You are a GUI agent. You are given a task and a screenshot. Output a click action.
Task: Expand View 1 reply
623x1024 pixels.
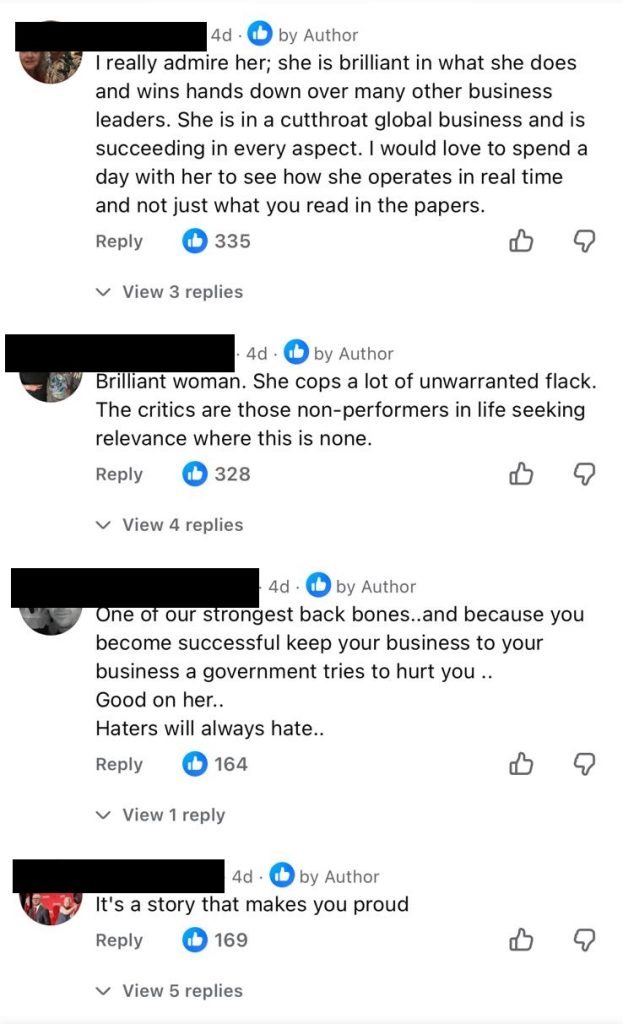(x=161, y=815)
